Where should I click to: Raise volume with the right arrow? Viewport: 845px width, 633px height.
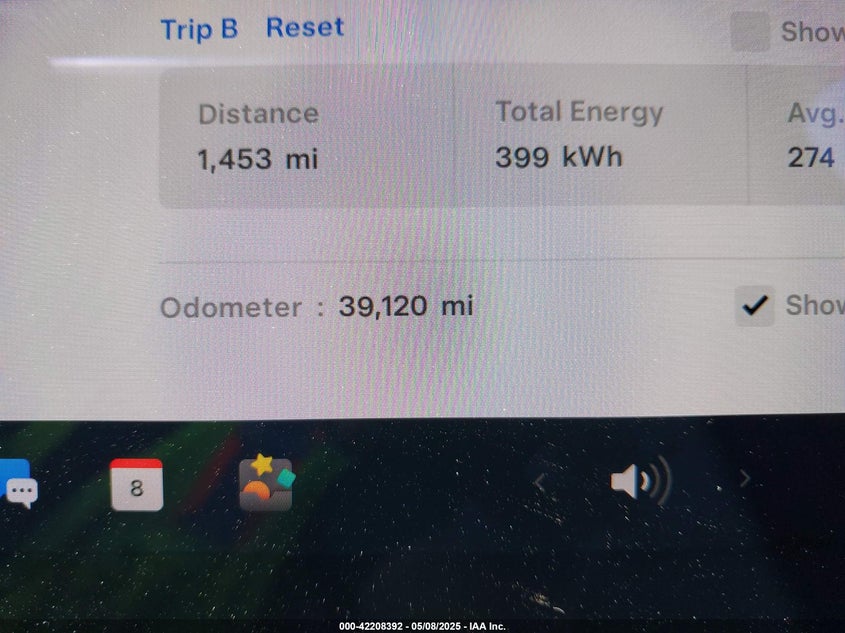tap(745, 479)
